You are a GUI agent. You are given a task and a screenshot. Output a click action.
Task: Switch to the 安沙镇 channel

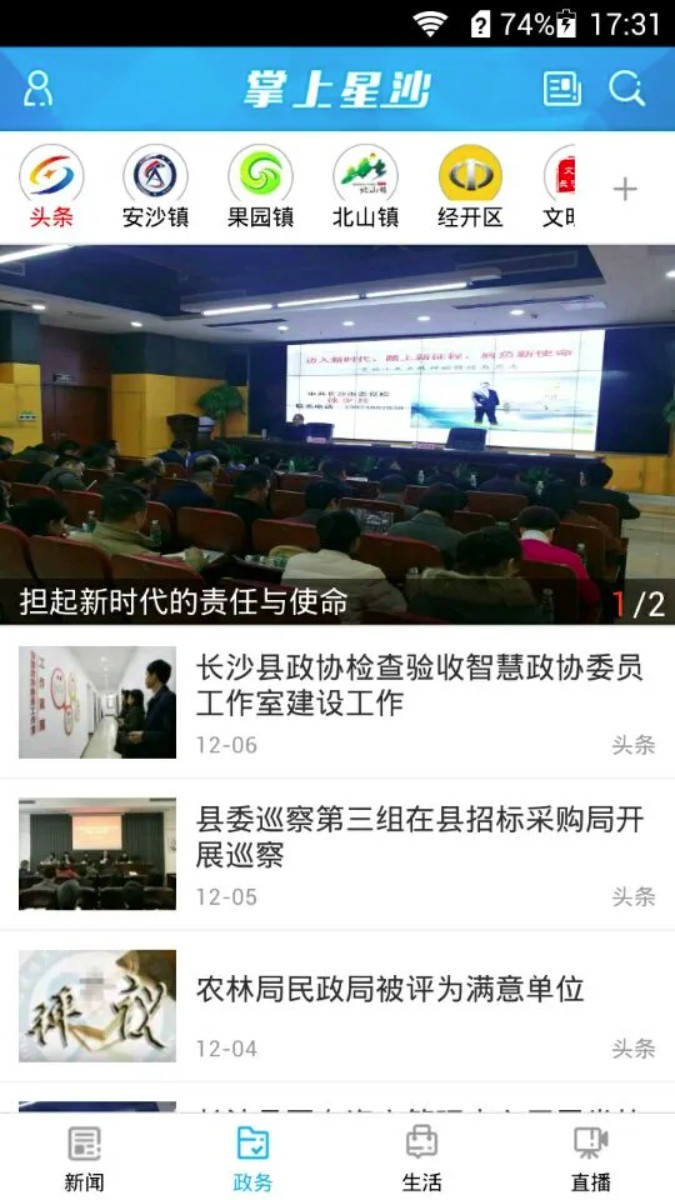tap(155, 187)
